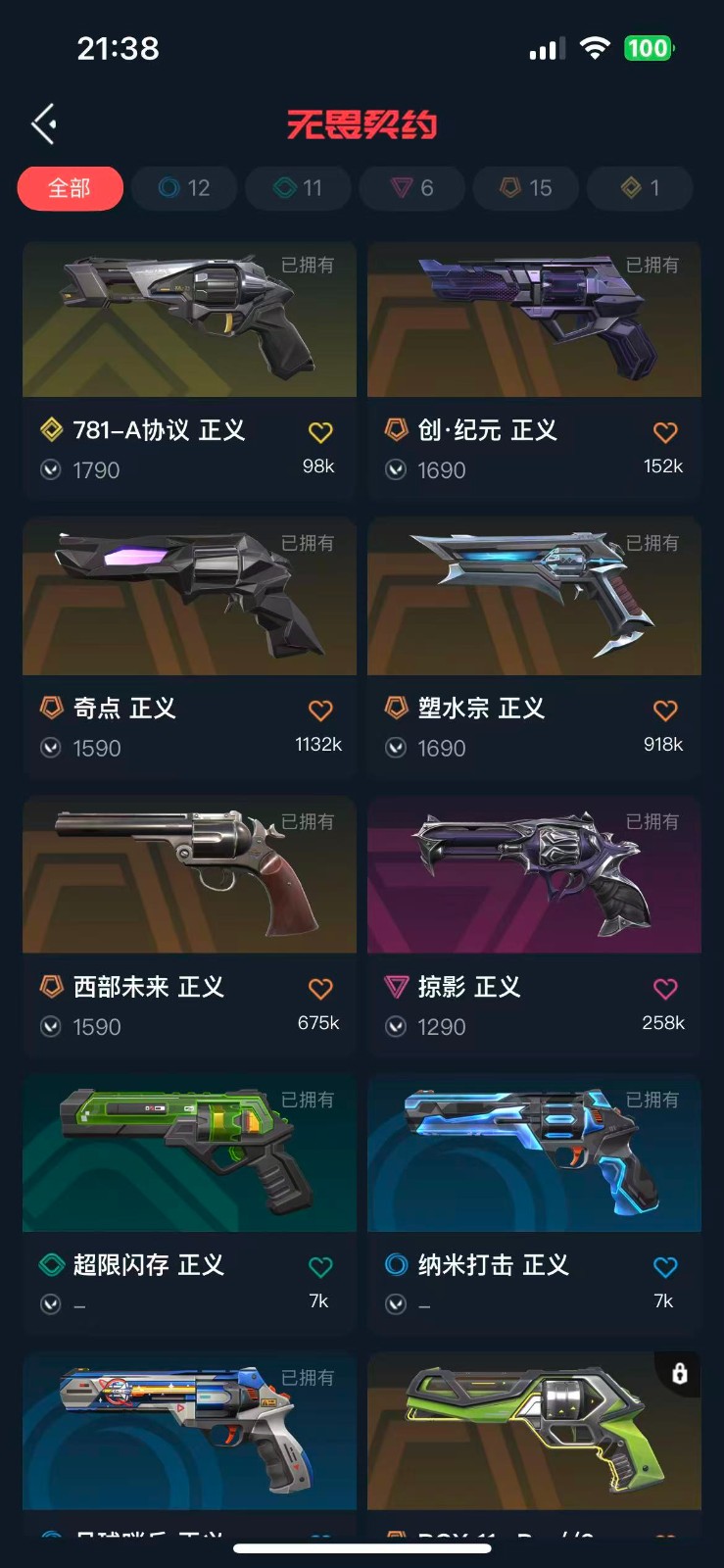The width and height of the screenshot is (724, 1568).
Task: Go back with the top-left arrow
Action: pyautogui.click(x=44, y=123)
